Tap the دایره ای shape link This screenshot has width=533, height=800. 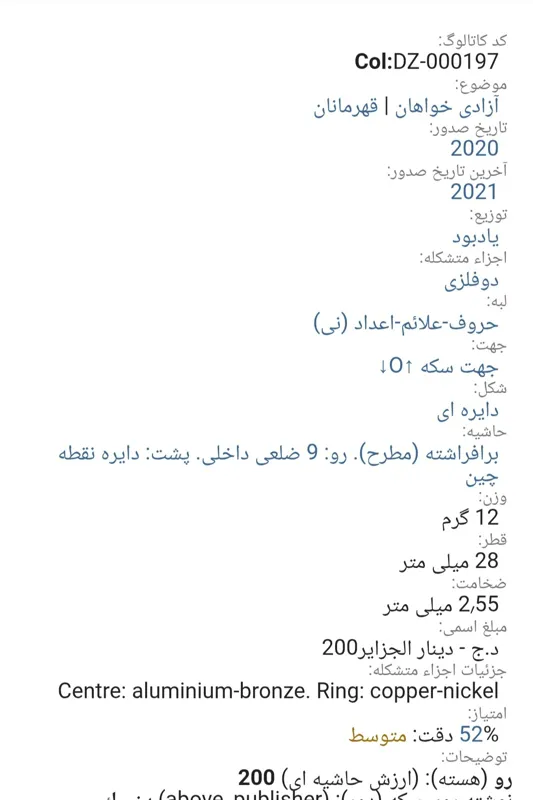point(467,411)
